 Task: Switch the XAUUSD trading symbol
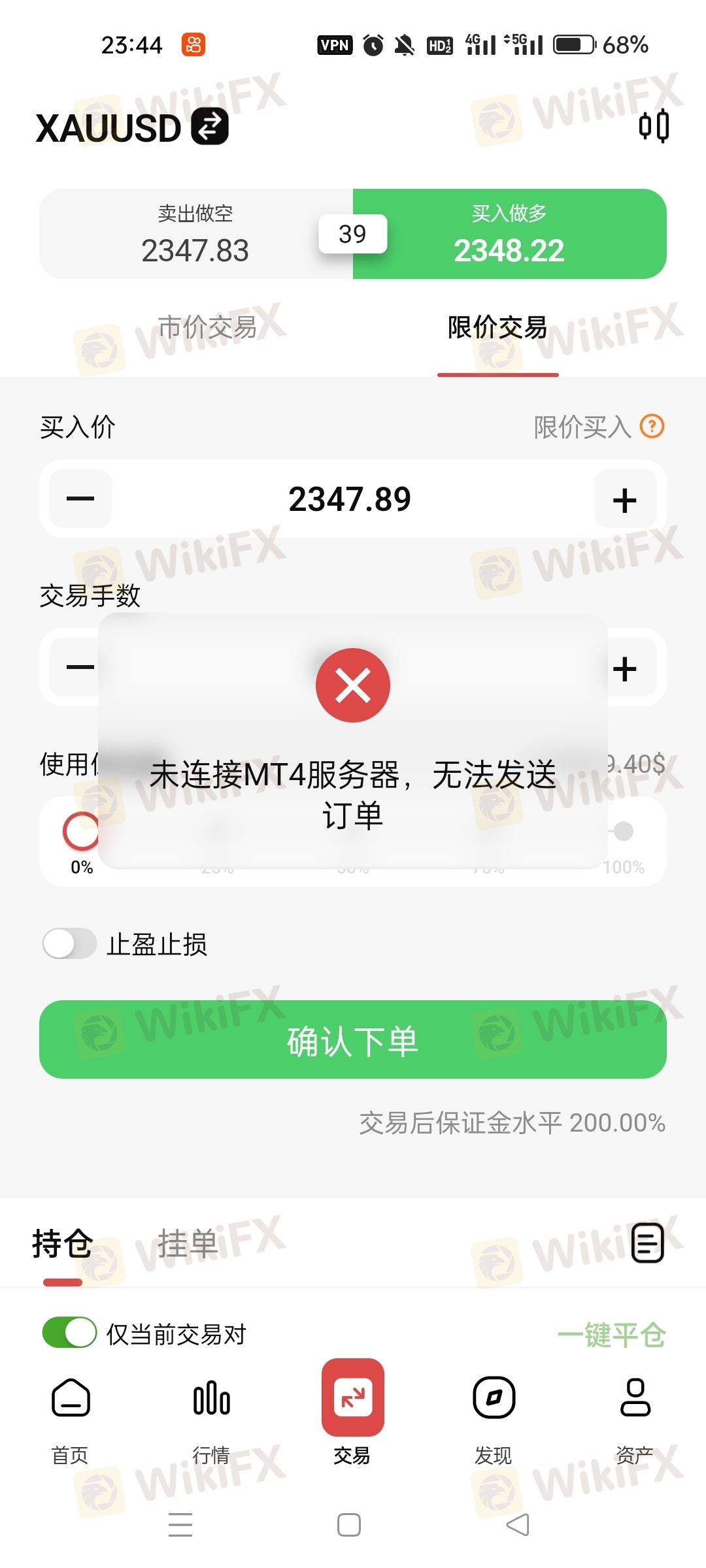pyautogui.click(x=209, y=126)
